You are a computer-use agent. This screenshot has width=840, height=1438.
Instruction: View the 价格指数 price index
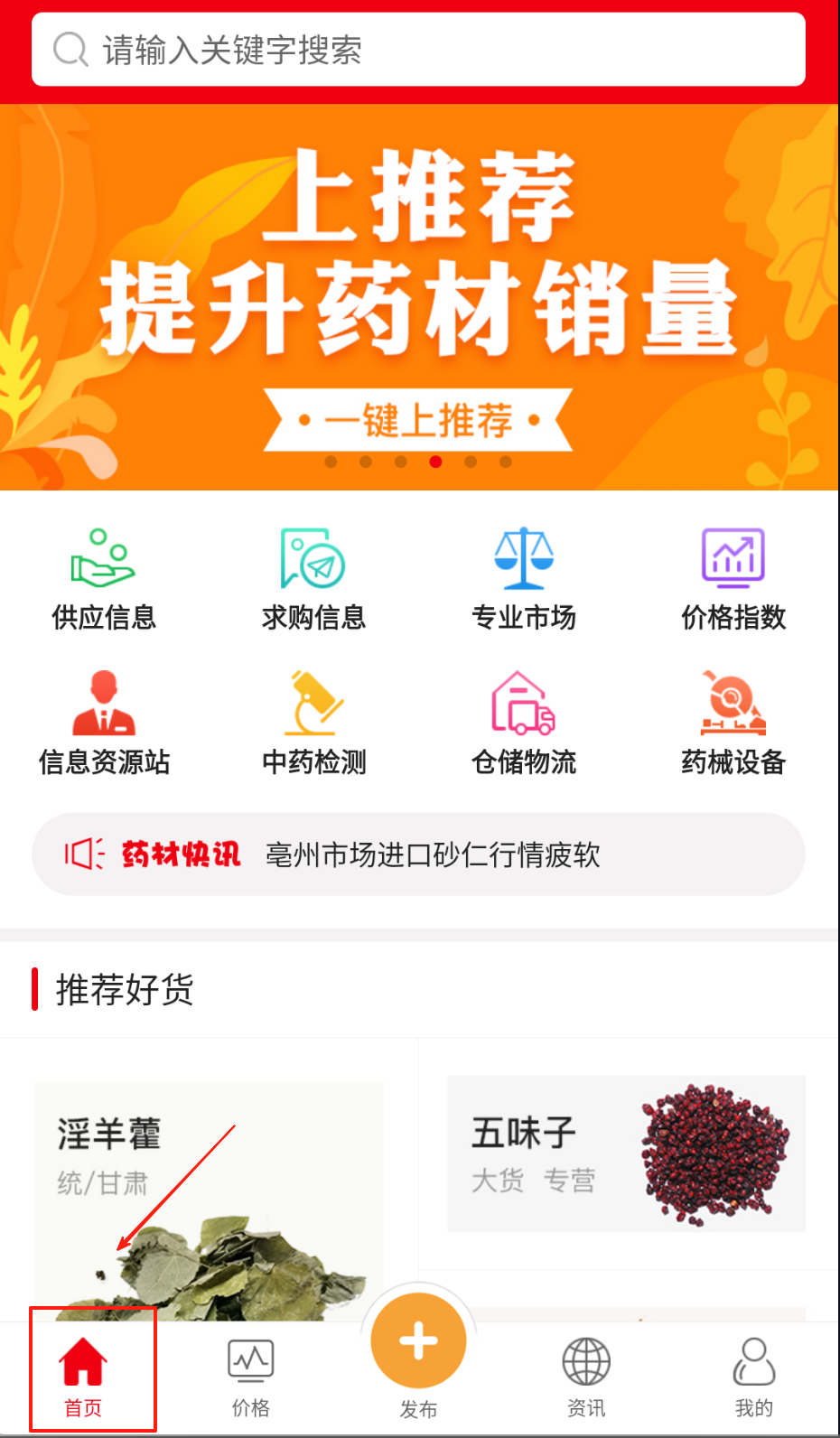[x=733, y=578]
